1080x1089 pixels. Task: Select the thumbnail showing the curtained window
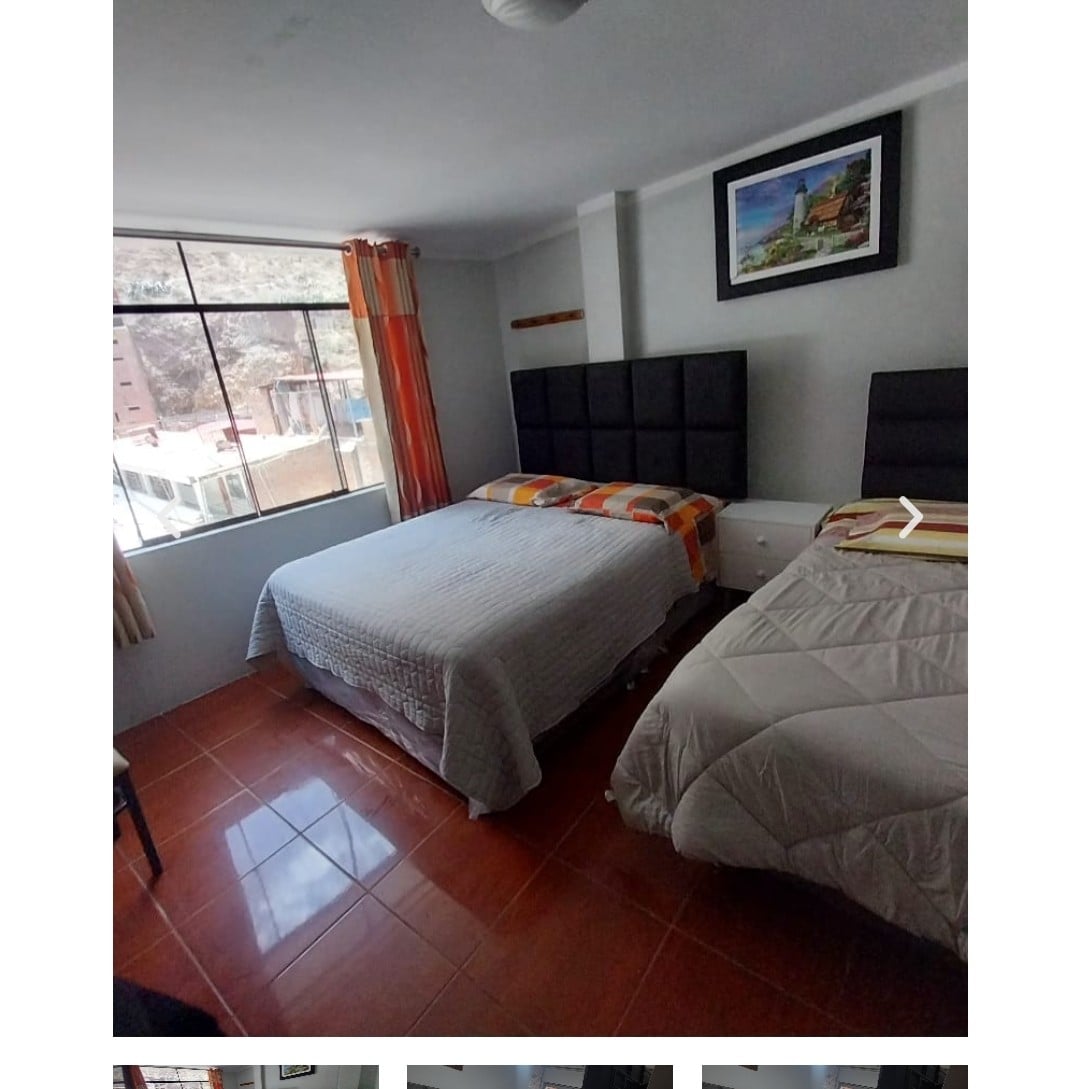[245, 1076]
